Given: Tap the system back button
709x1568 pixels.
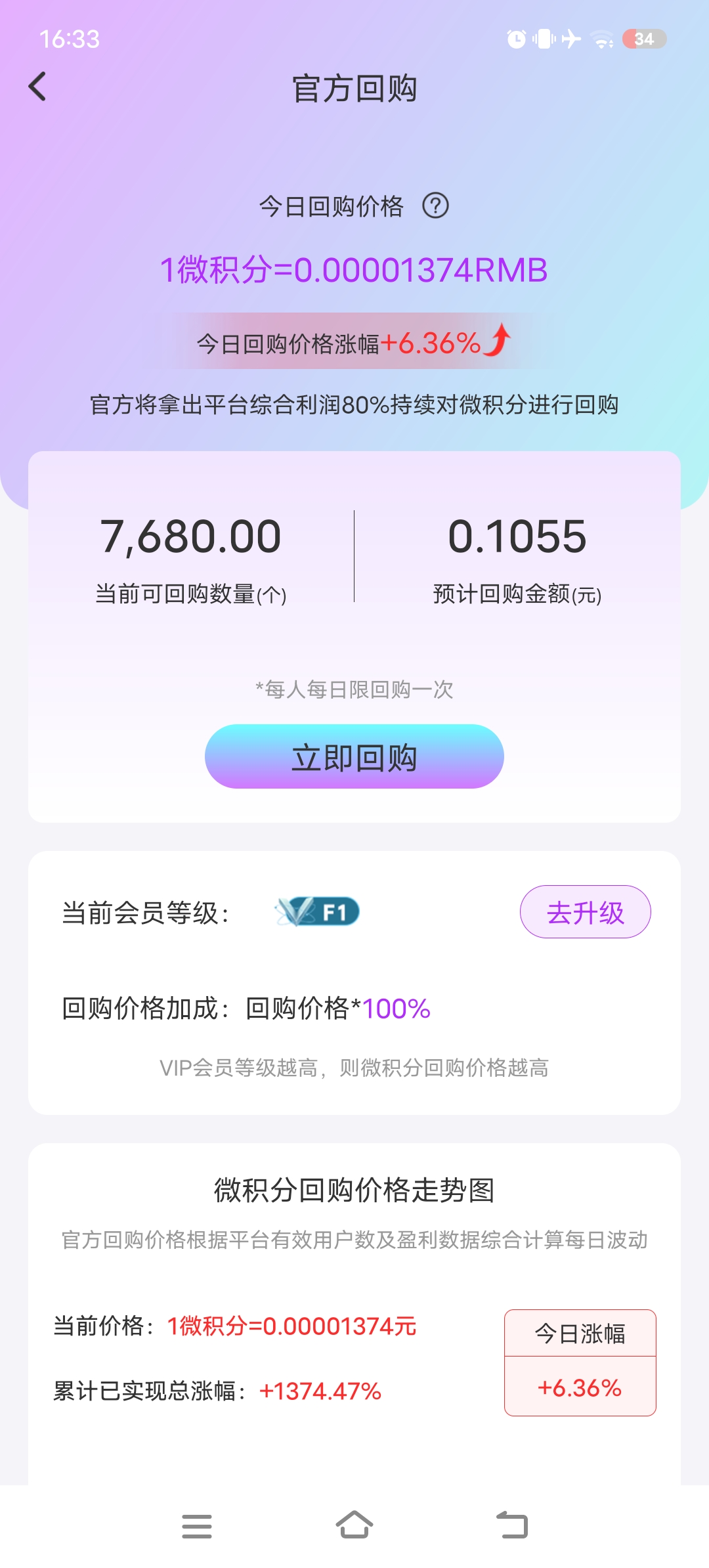Looking at the screenshot, I should coord(512,1525).
